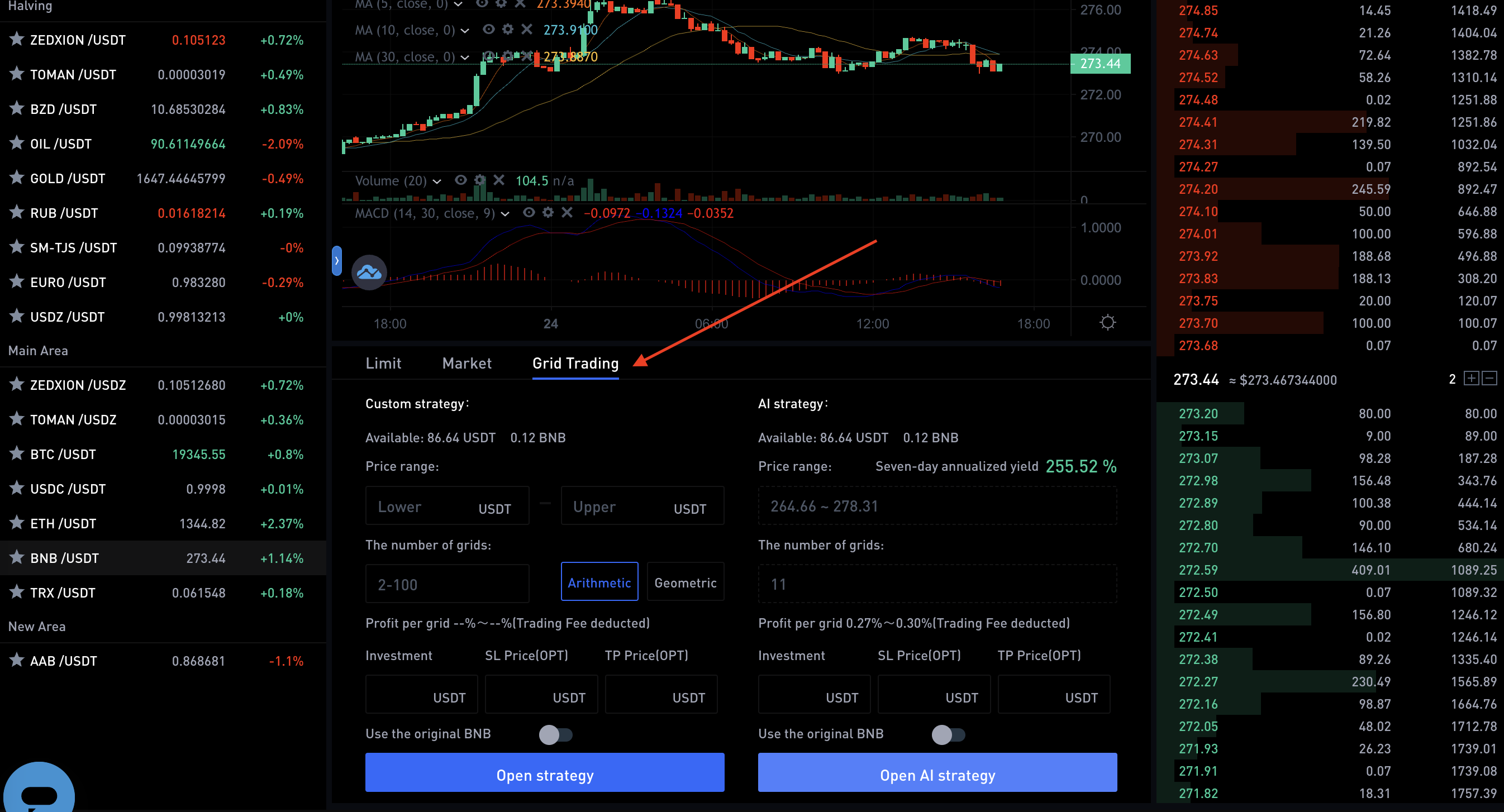Open the ETH /USDT trading pair
The height and width of the screenshot is (812, 1504).
coord(63,524)
